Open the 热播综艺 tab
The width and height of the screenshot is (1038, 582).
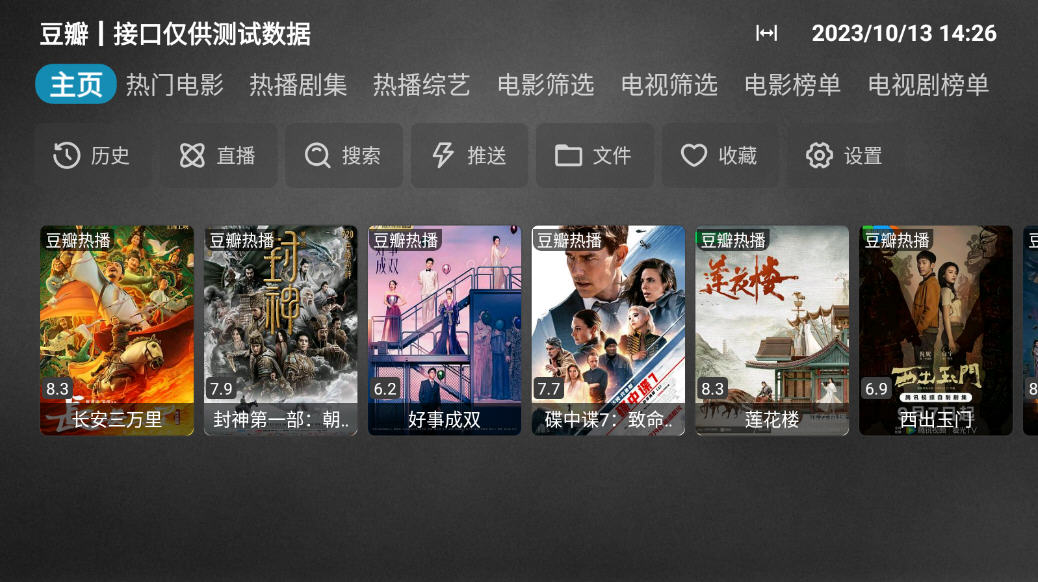(x=421, y=85)
